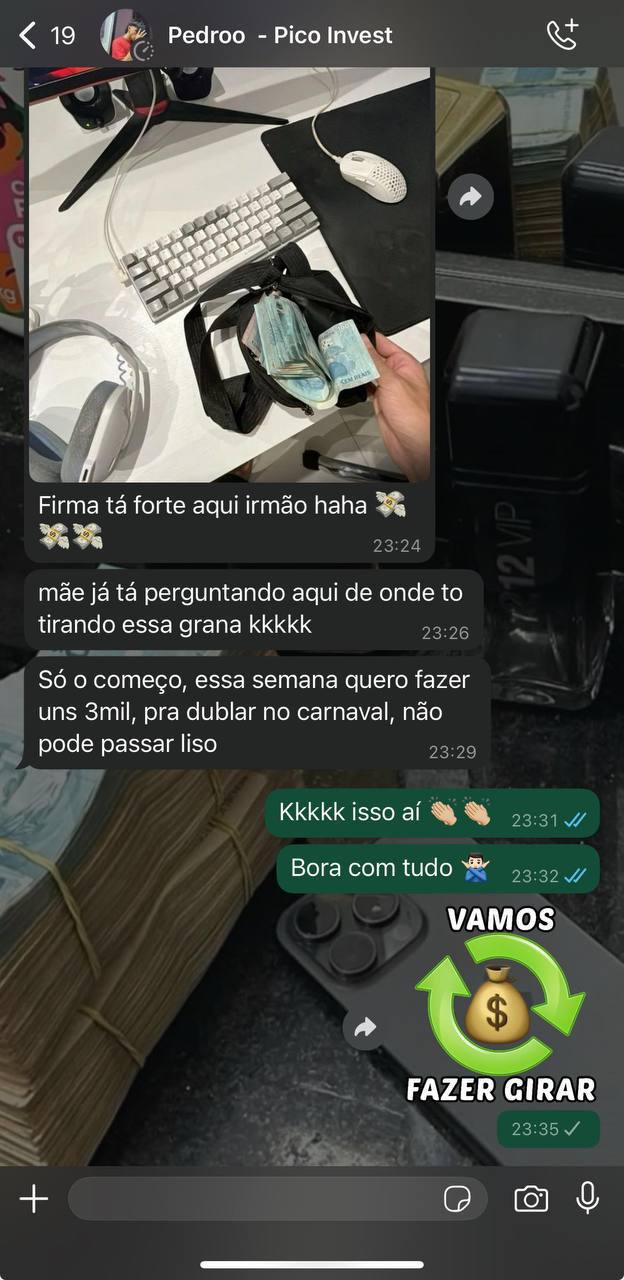Tap the microphone to record audio
This screenshot has width=624, height=1280.
point(588,1198)
